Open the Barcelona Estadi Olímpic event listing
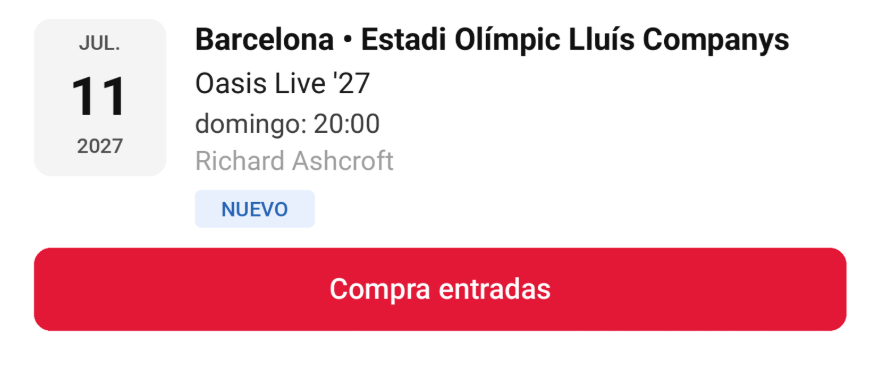876x372 pixels. tap(492, 40)
